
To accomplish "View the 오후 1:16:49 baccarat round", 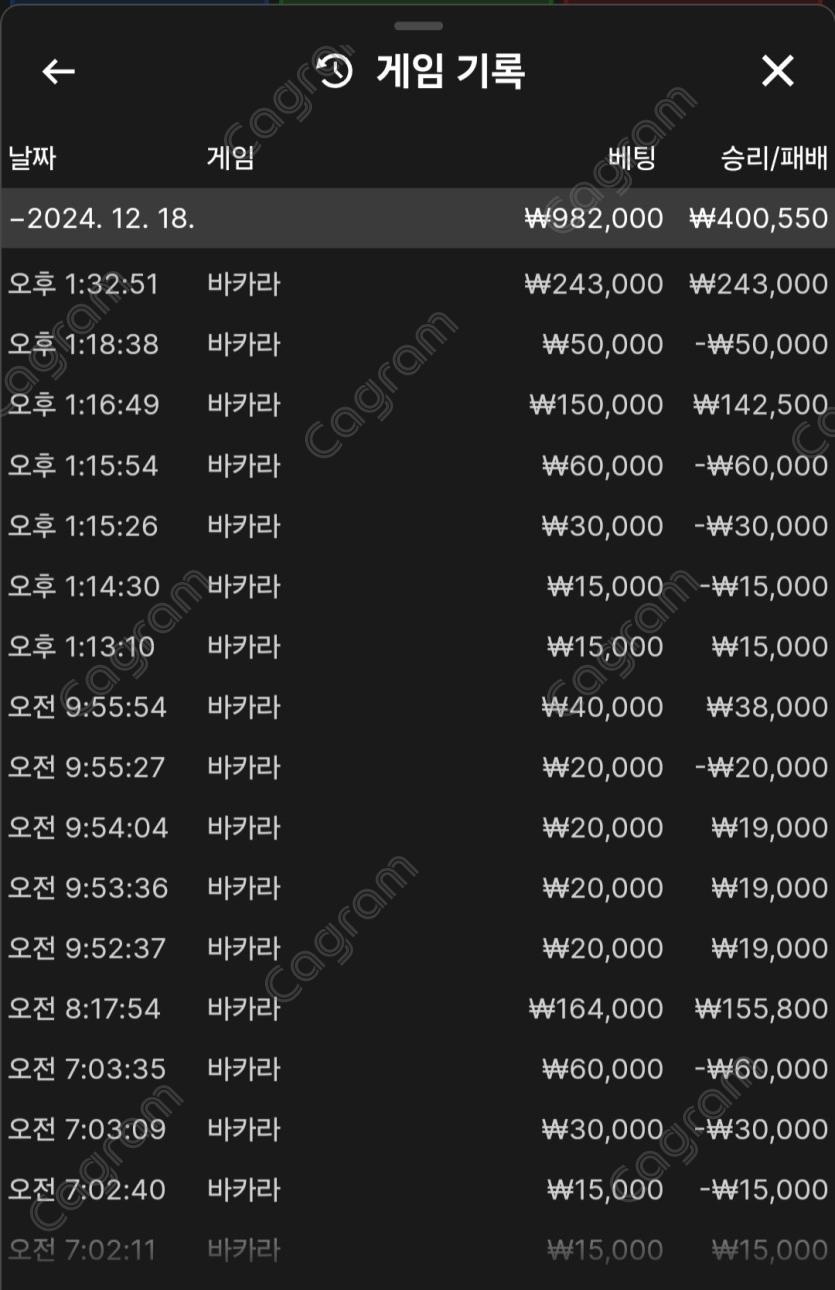I will point(417,405).
